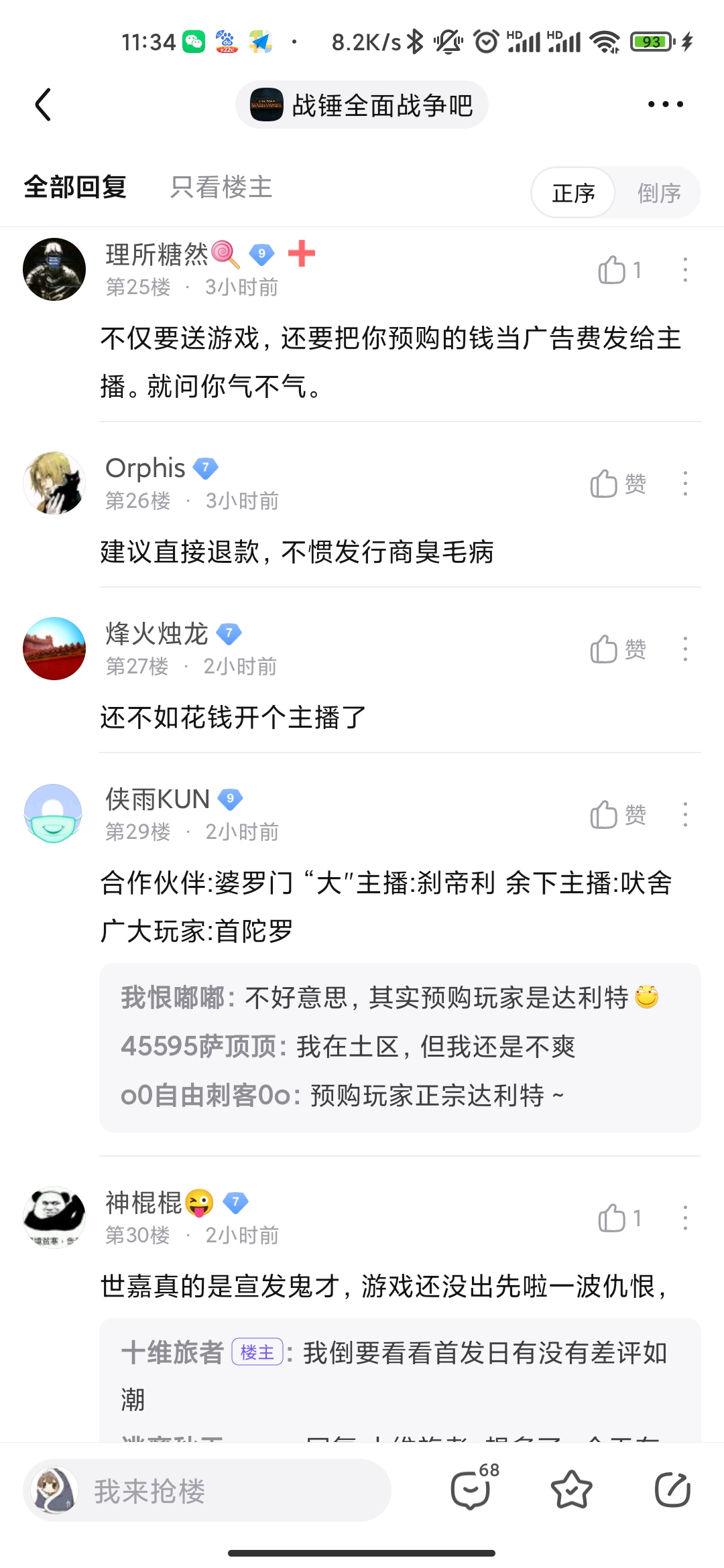Open the 战锤全面战争吧 forum chip
This screenshot has width=724, height=1568.
pyautogui.click(x=361, y=105)
